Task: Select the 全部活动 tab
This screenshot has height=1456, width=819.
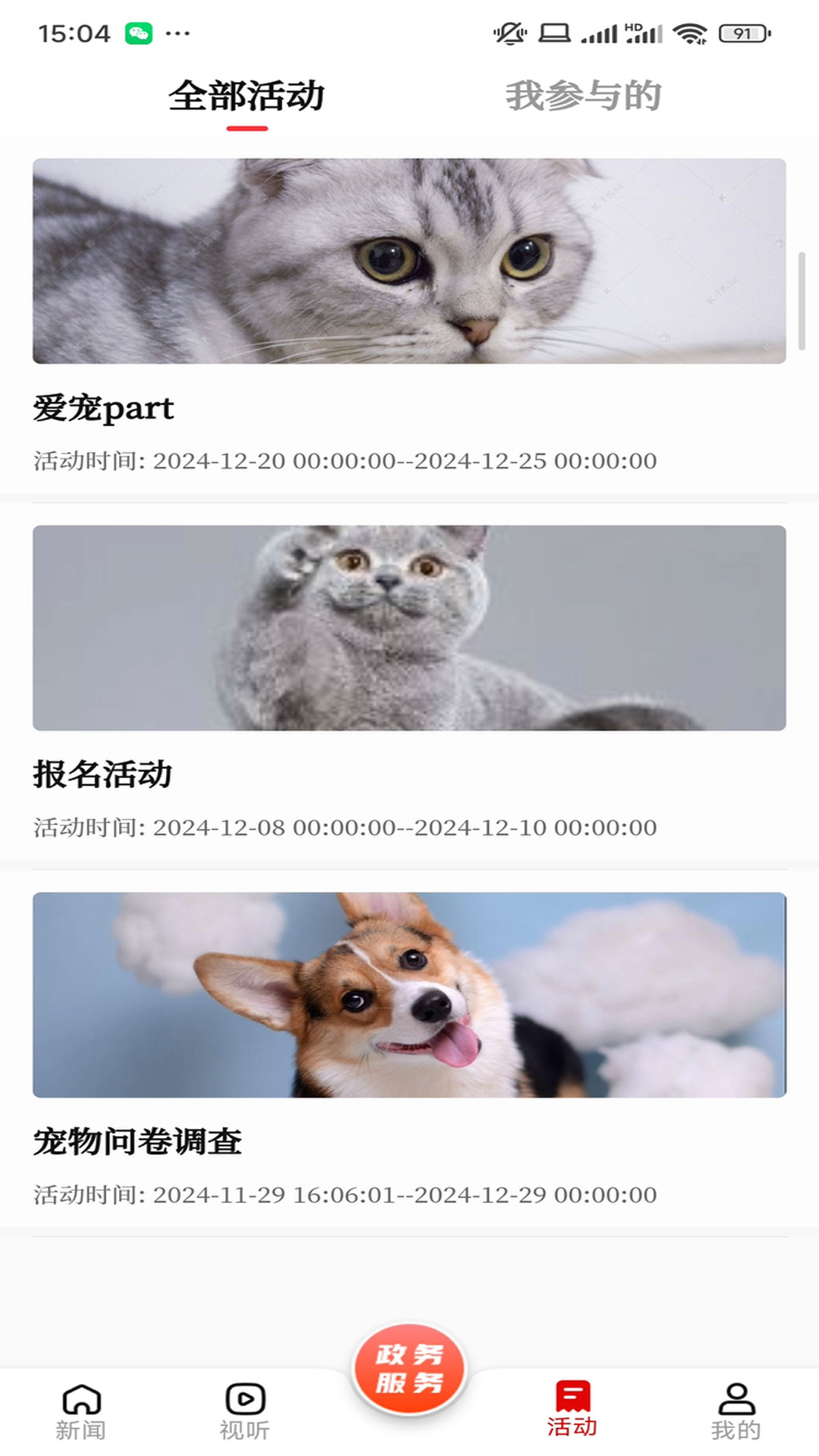Action: point(246,96)
